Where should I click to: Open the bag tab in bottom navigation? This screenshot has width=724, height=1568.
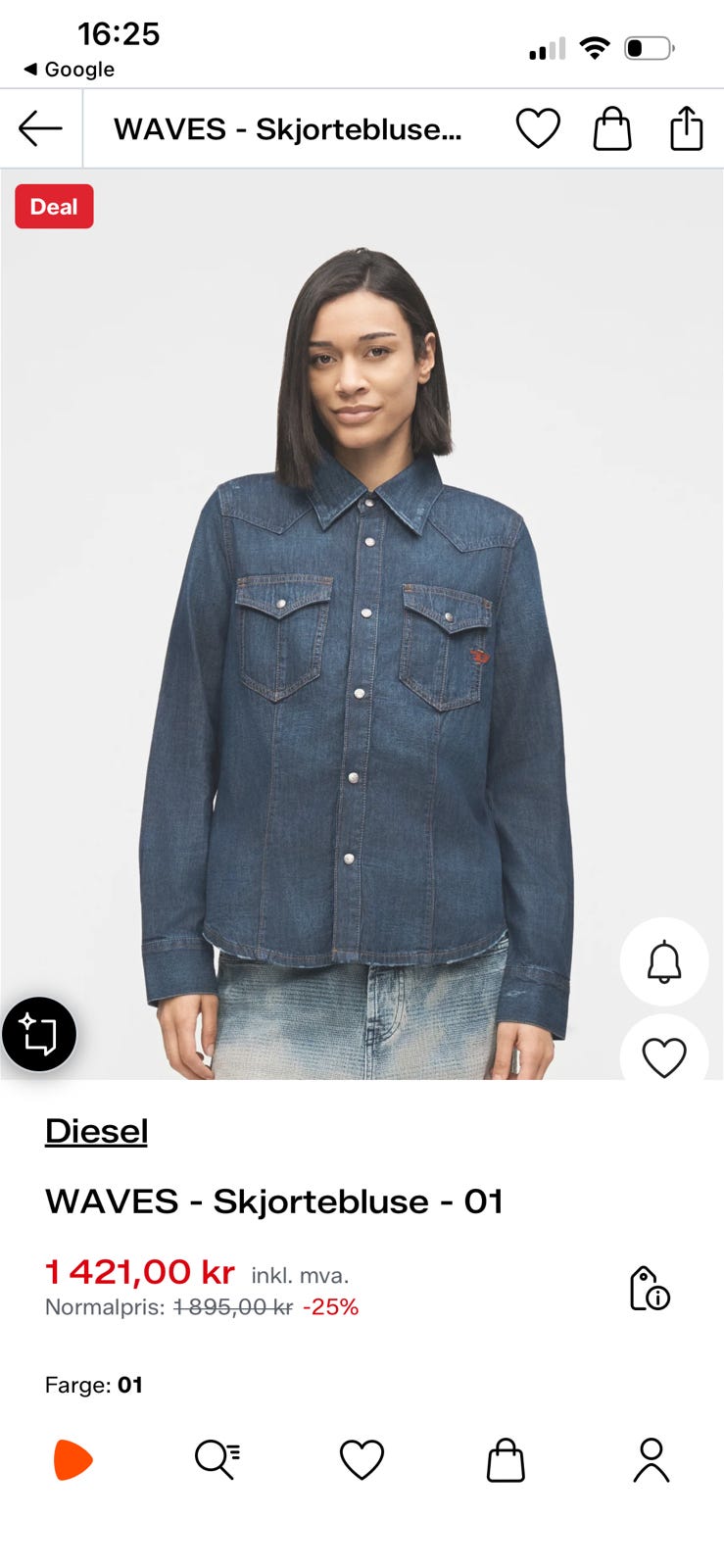click(x=506, y=1460)
